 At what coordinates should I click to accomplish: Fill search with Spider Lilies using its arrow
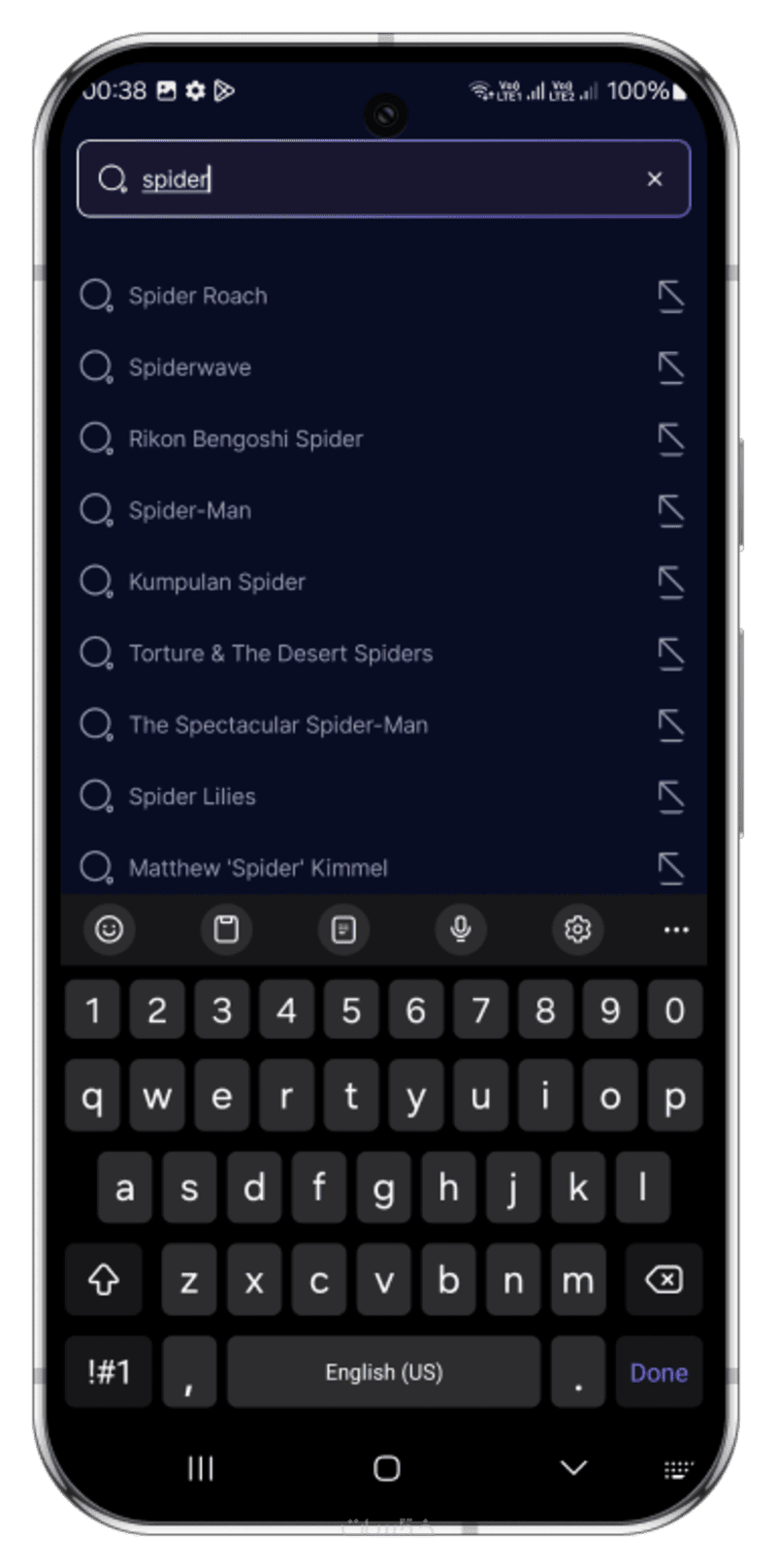[670, 797]
